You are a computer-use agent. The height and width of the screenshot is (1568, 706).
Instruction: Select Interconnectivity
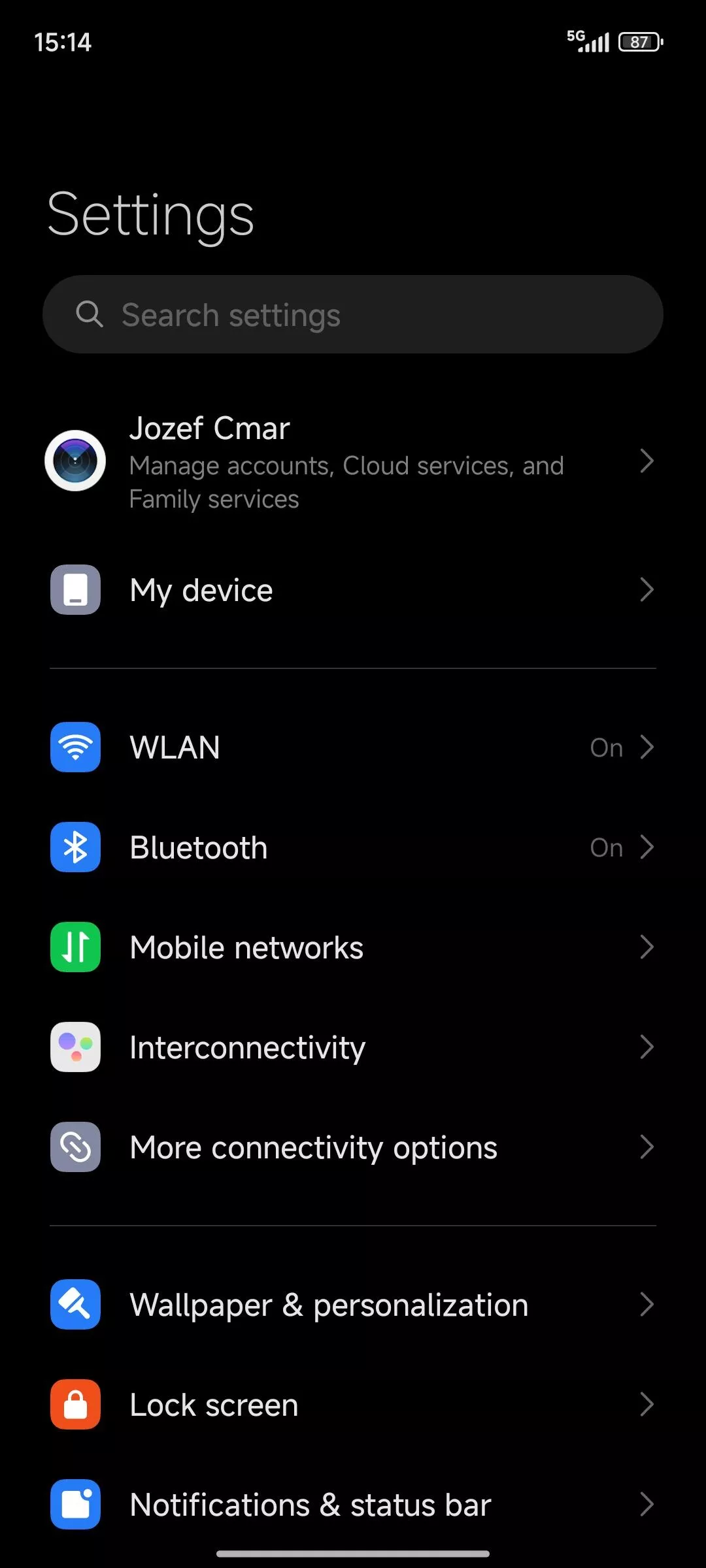(x=353, y=1047)
